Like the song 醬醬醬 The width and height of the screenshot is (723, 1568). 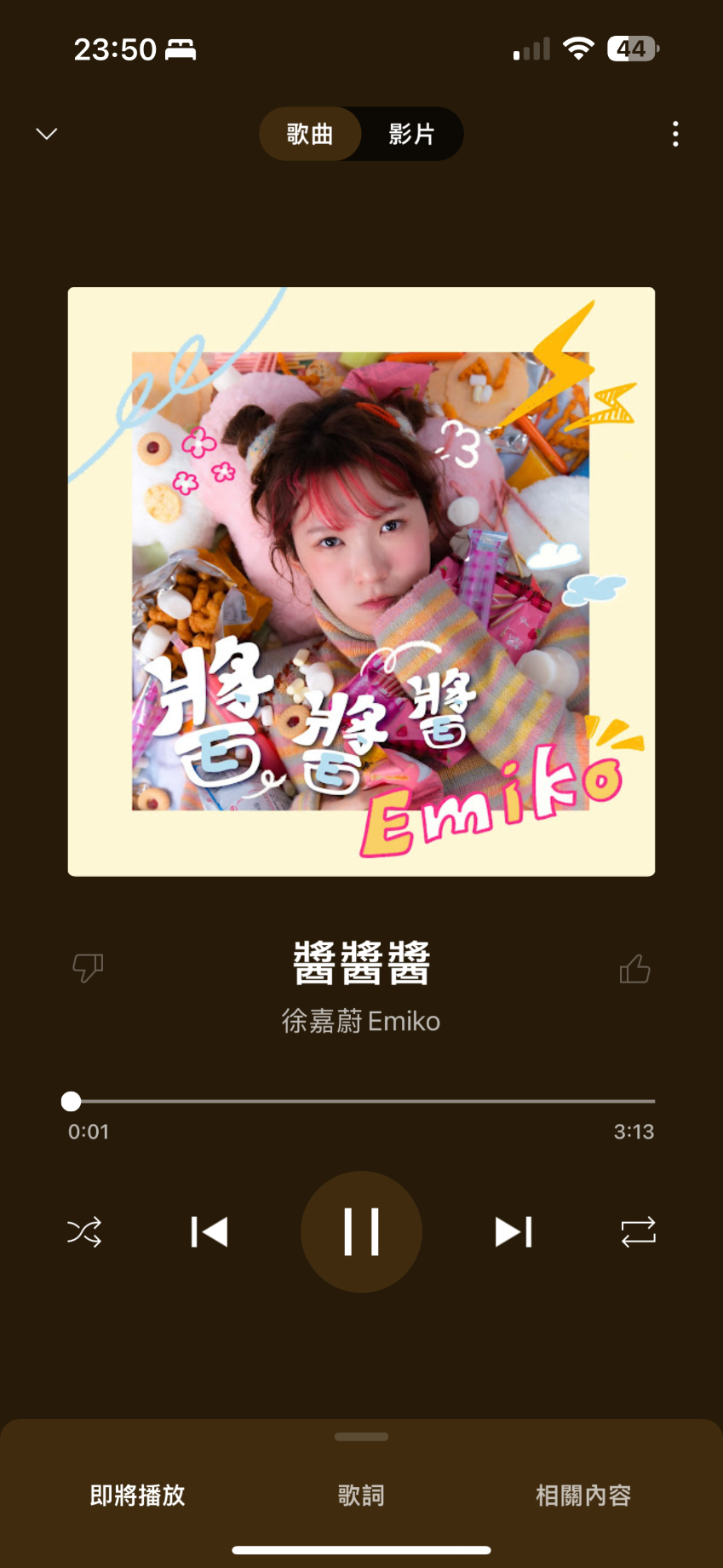click(x=634, y=968)
